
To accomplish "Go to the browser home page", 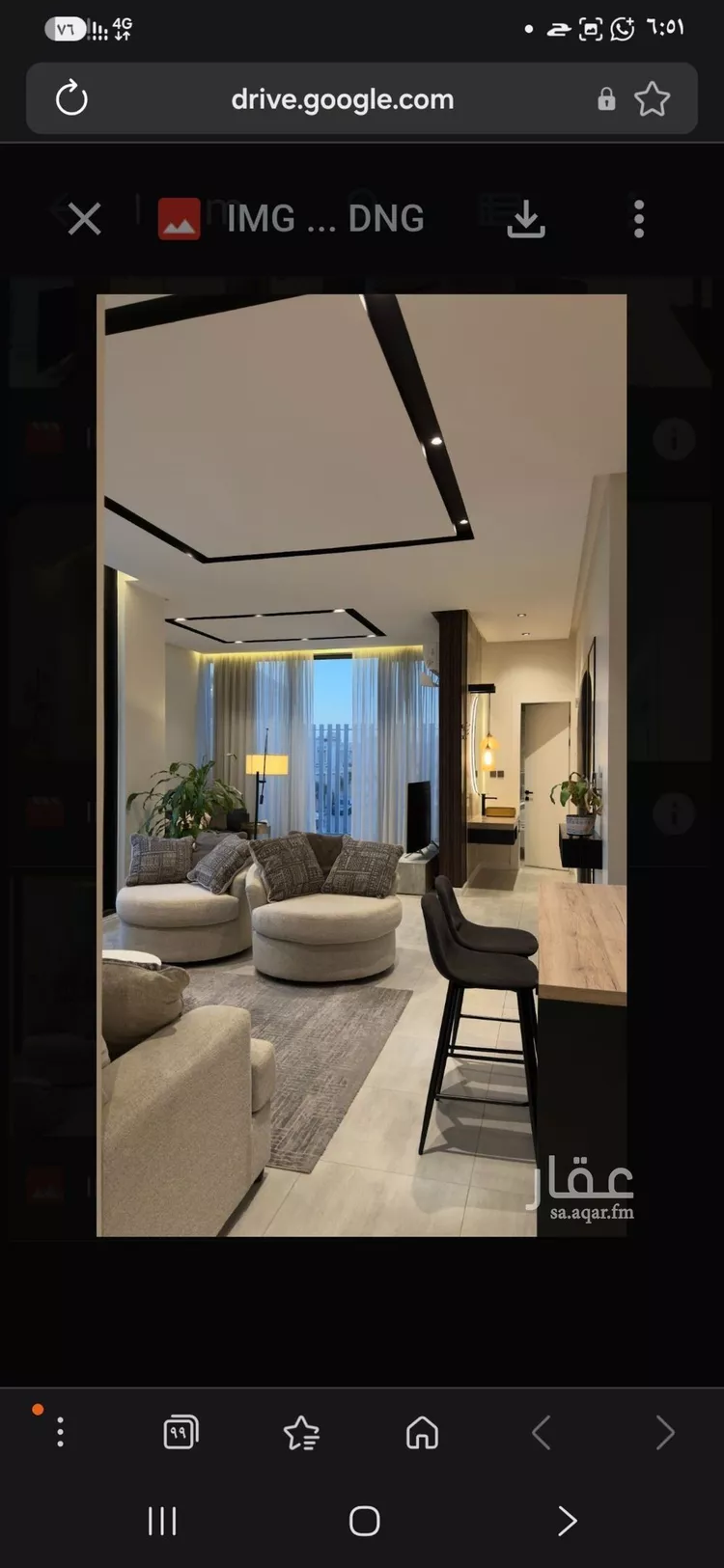I will (422, 1432).
